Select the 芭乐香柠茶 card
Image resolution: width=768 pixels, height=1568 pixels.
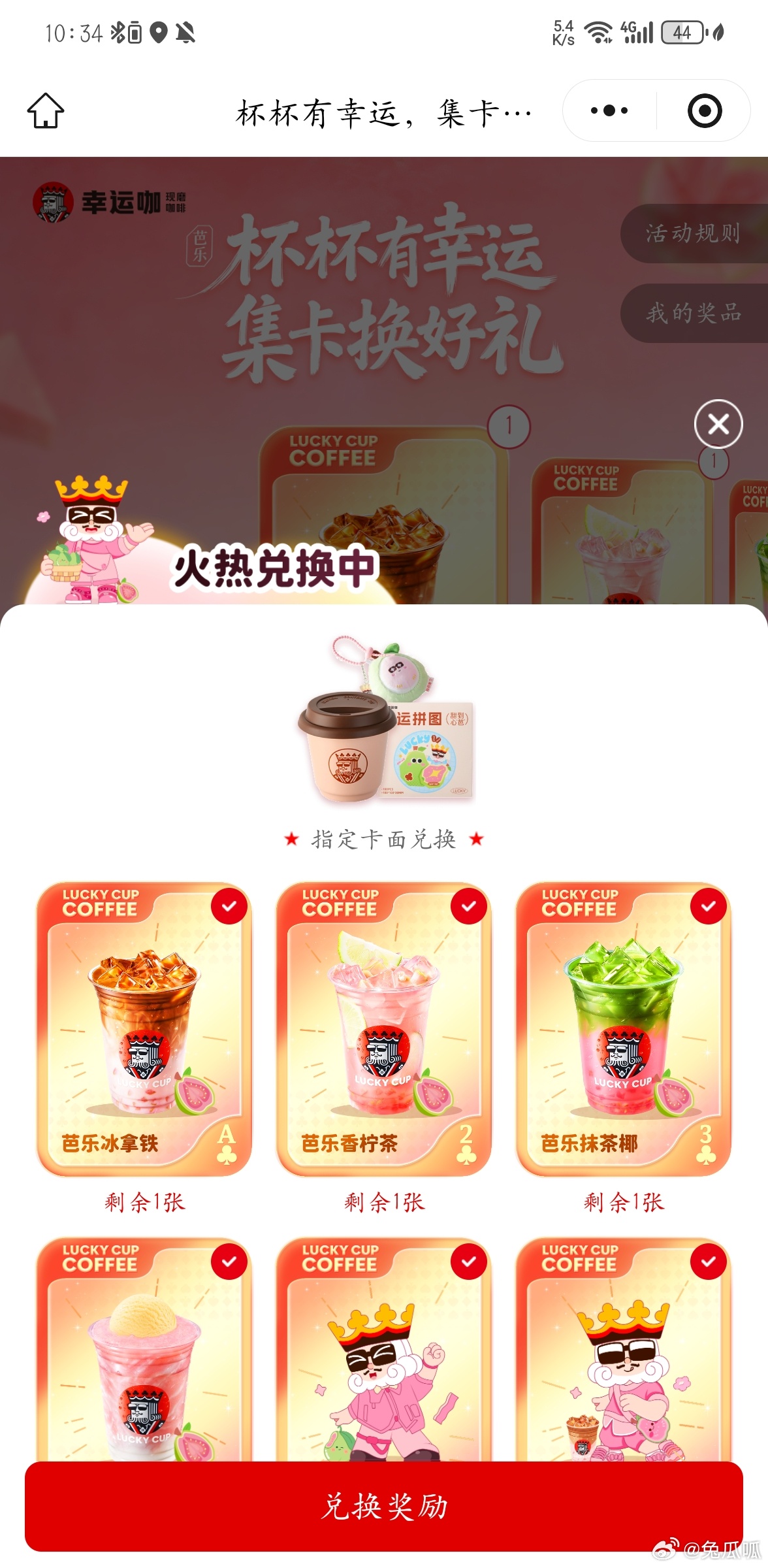click(x=383, y=1029)
